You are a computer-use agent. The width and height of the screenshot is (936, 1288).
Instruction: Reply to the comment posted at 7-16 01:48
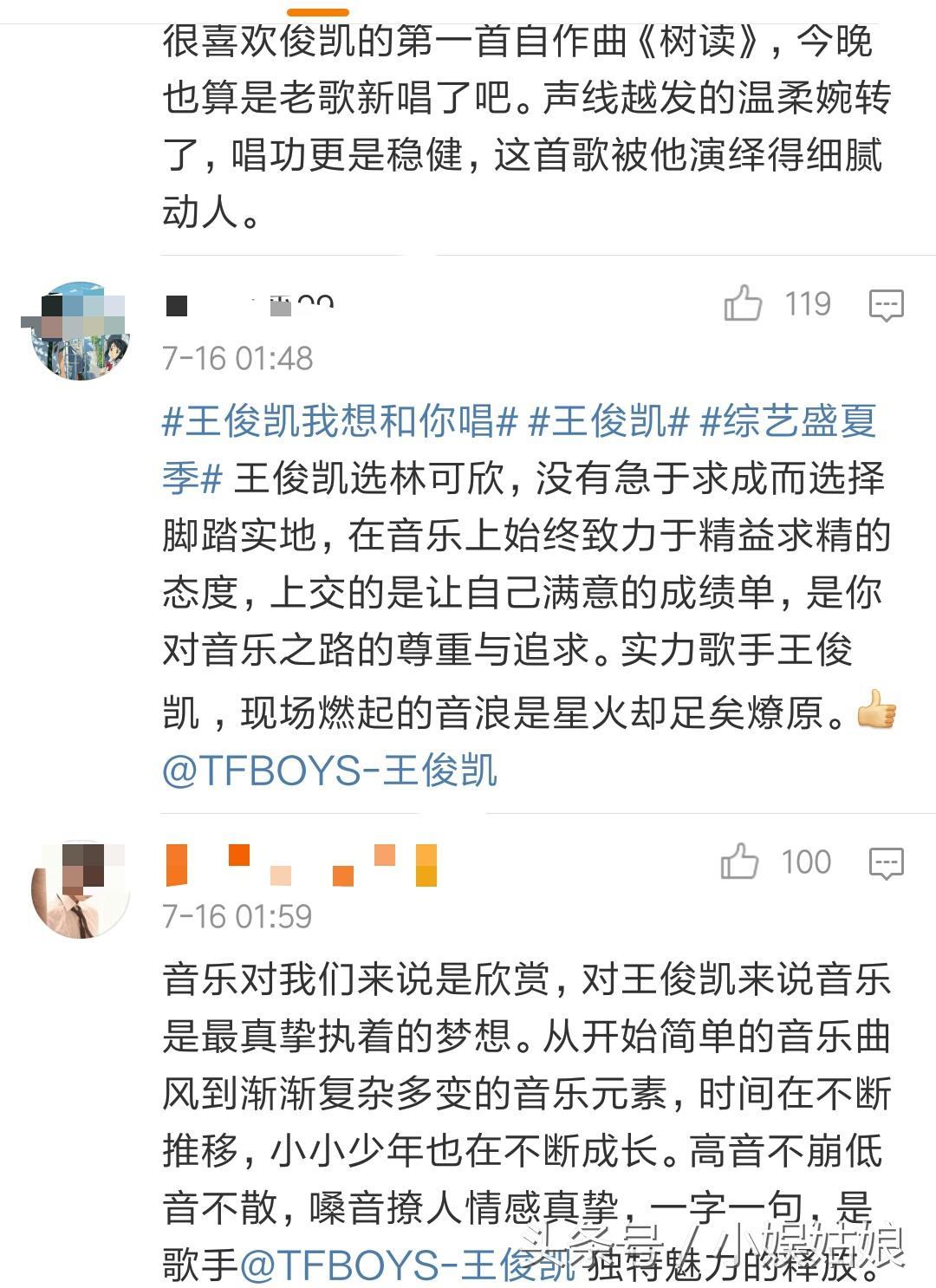coord(886,305)
